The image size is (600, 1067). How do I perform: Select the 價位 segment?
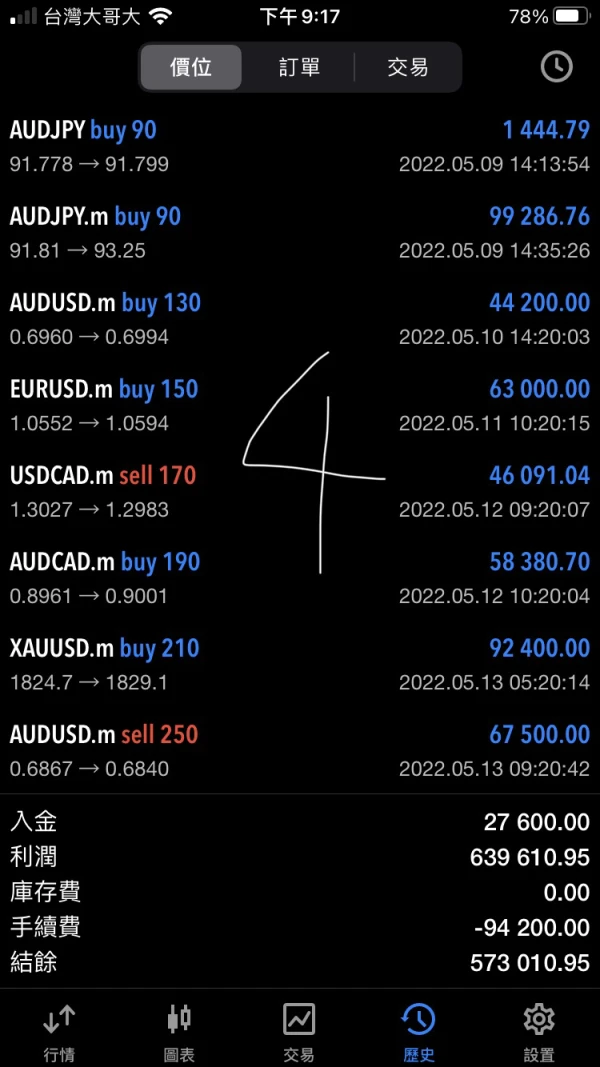point(191,67)
